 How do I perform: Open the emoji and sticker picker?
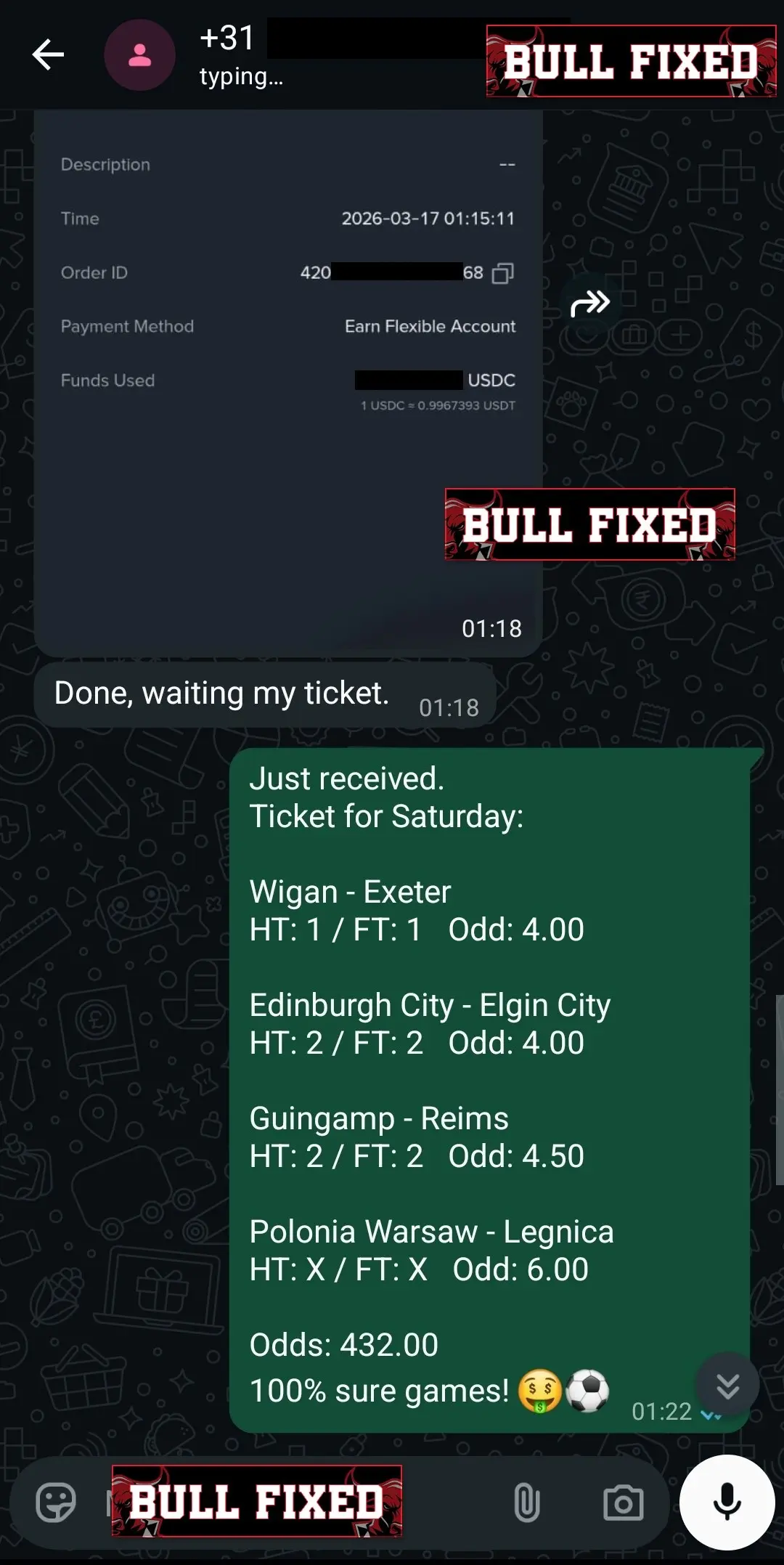point(56,1503)
